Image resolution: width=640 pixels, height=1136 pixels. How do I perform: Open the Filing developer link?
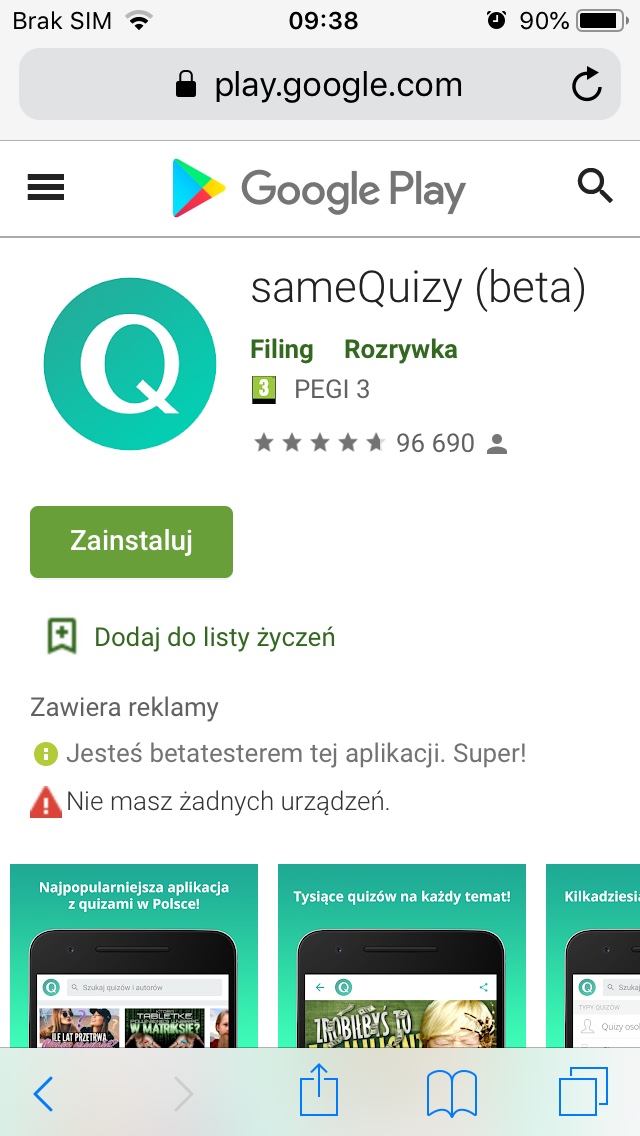[281, 349]
